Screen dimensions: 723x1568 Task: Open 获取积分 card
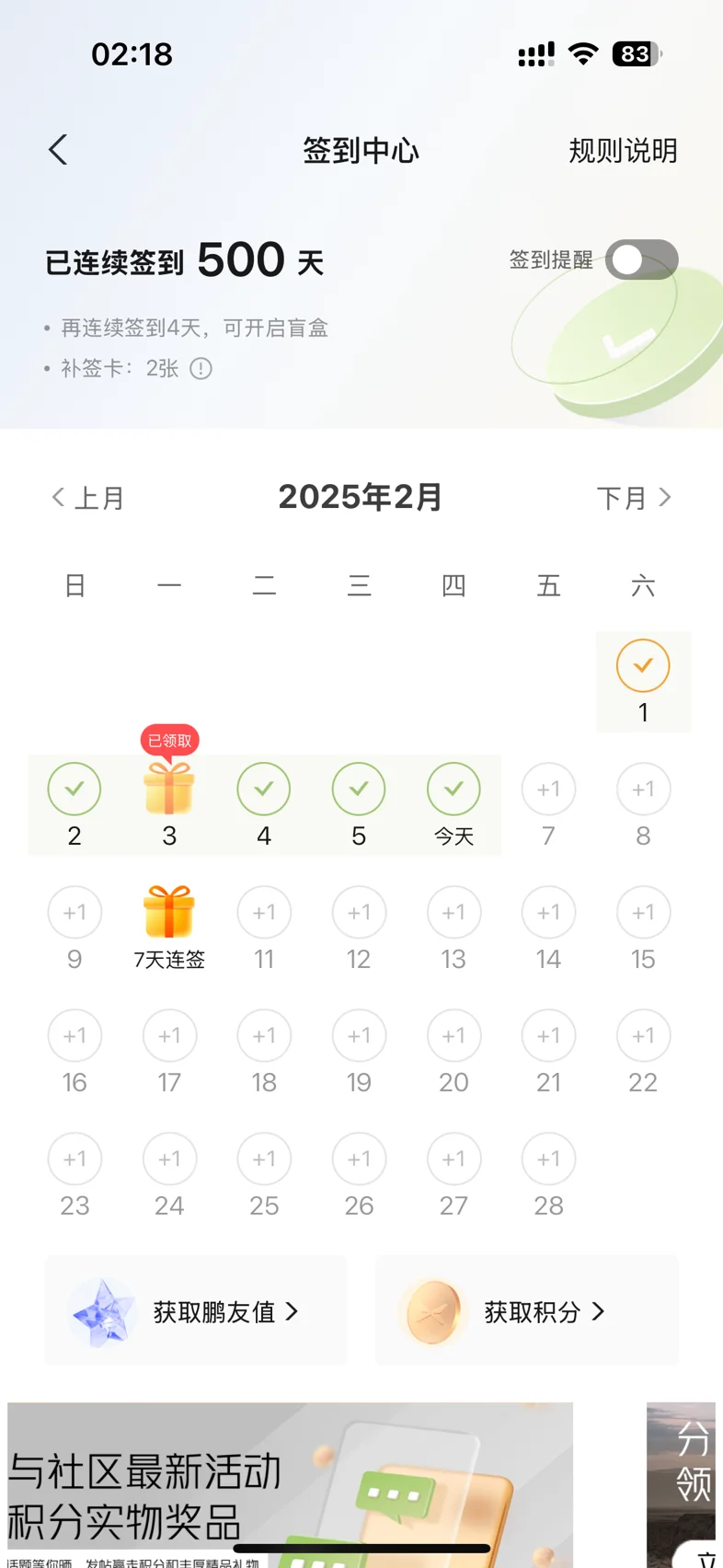point(527,1310)
